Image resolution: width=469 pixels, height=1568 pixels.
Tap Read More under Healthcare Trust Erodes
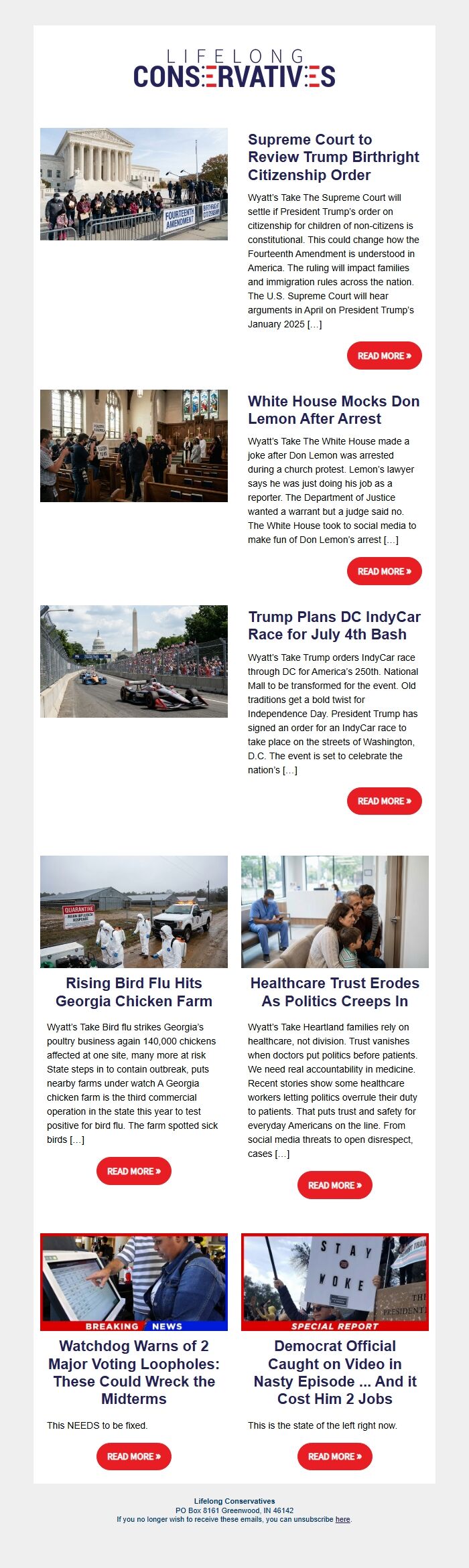point(334,1185)
